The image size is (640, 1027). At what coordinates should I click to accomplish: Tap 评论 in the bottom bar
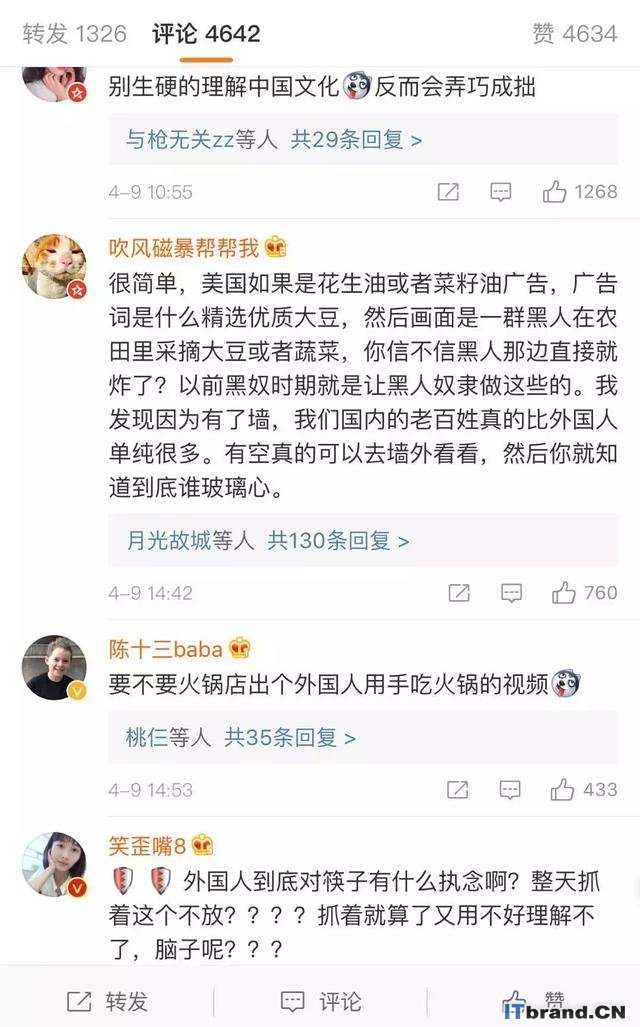pyautogui.click(x=321, y=1001)
